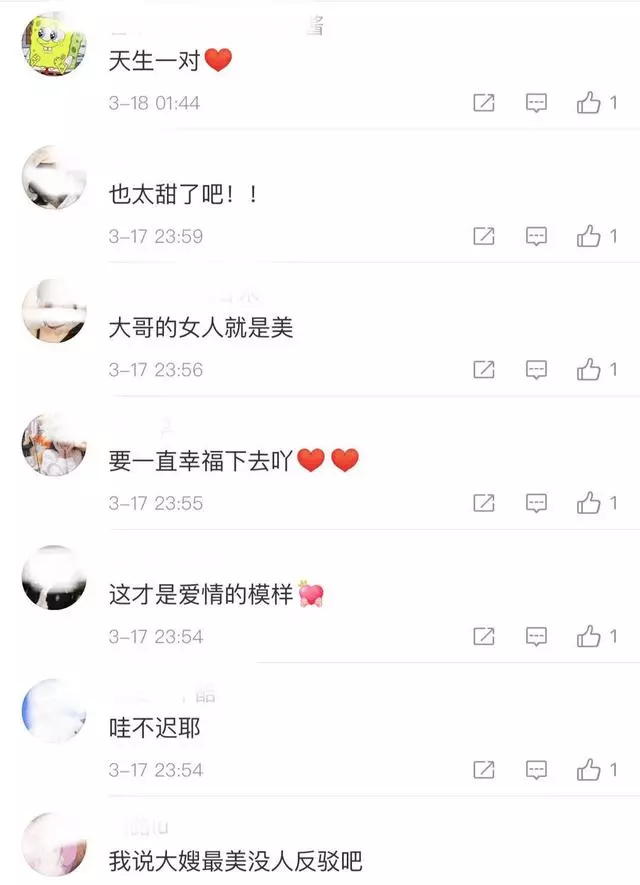Repost the comment 这才是爱情的模样

coord(484,636)
